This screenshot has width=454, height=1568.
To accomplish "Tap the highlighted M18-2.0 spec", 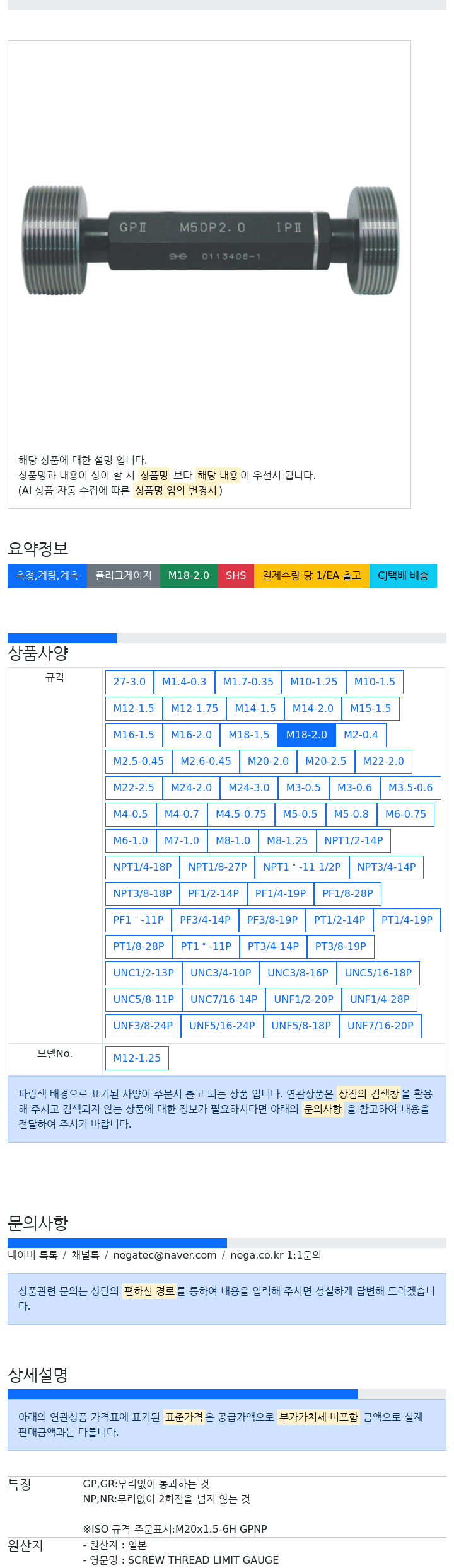I will point(306,735).
